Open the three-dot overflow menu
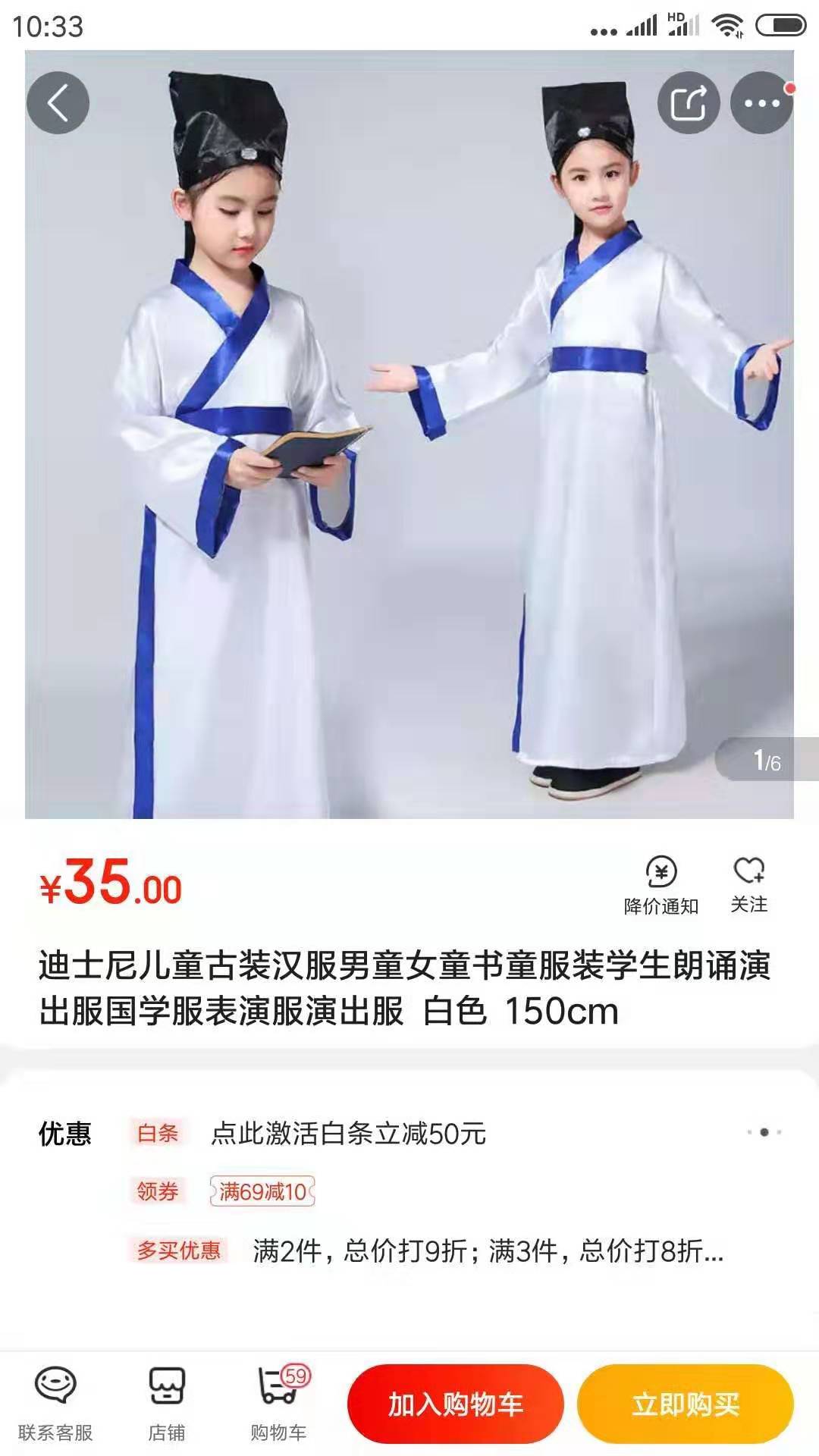The image size is (819, 1456). tap(761, 103)
